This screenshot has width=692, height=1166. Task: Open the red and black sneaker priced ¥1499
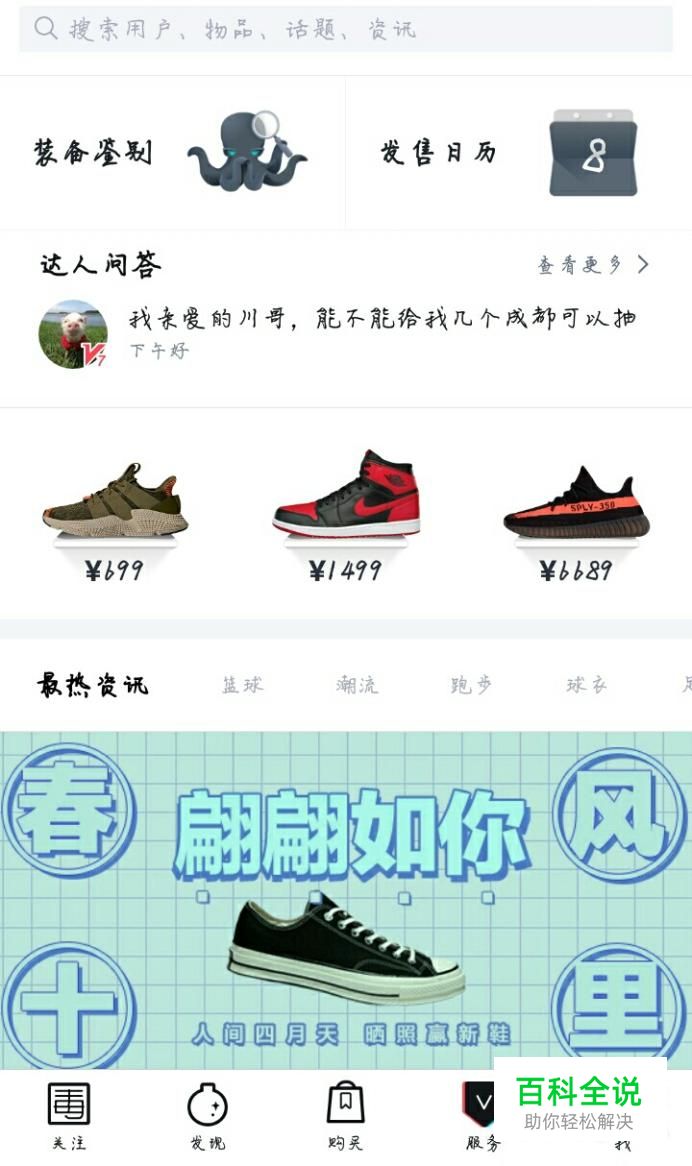click(x=346, y=515)
